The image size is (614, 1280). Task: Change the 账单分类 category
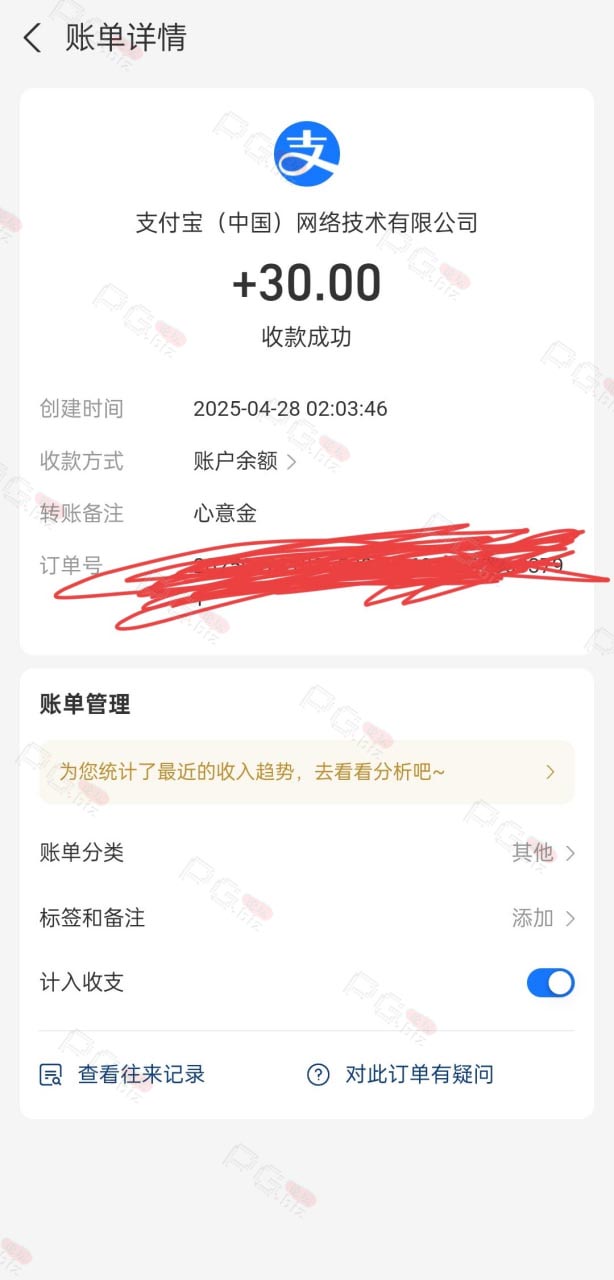click(x=307, y=853)
